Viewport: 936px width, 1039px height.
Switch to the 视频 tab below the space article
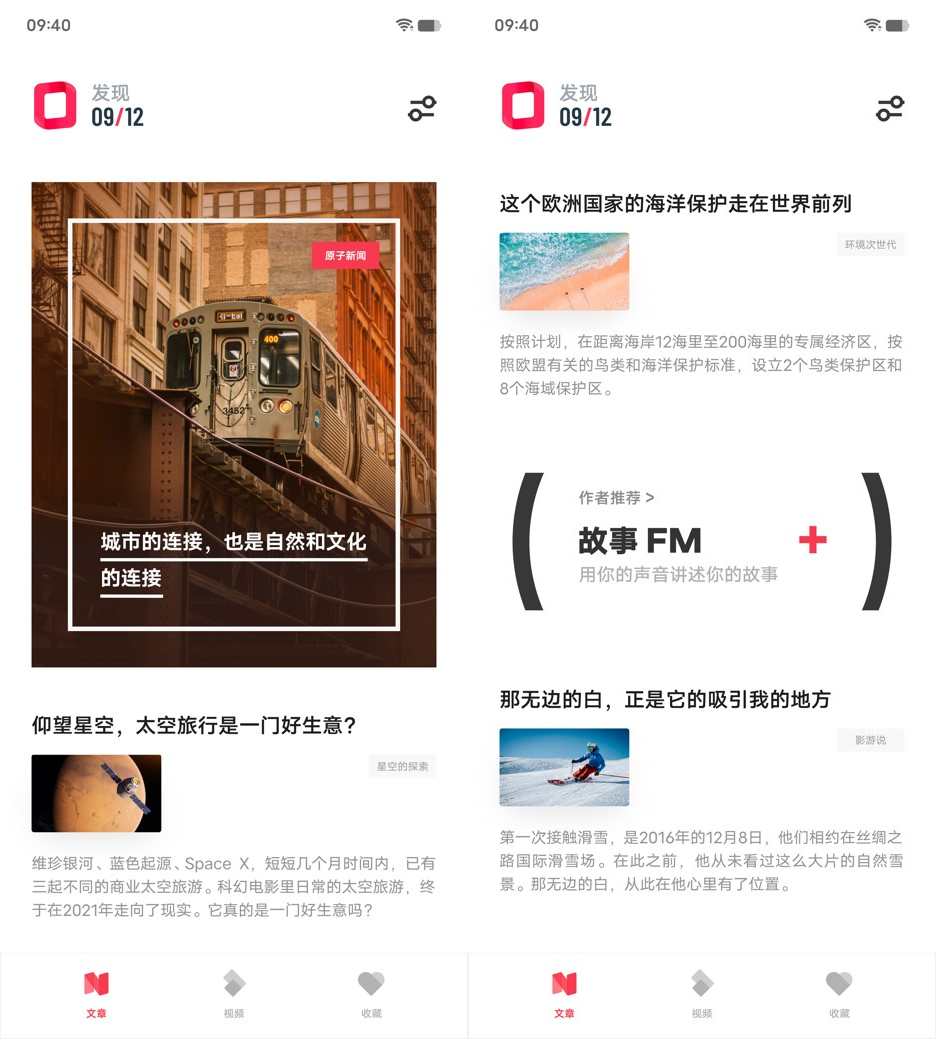tap(234, 994)
